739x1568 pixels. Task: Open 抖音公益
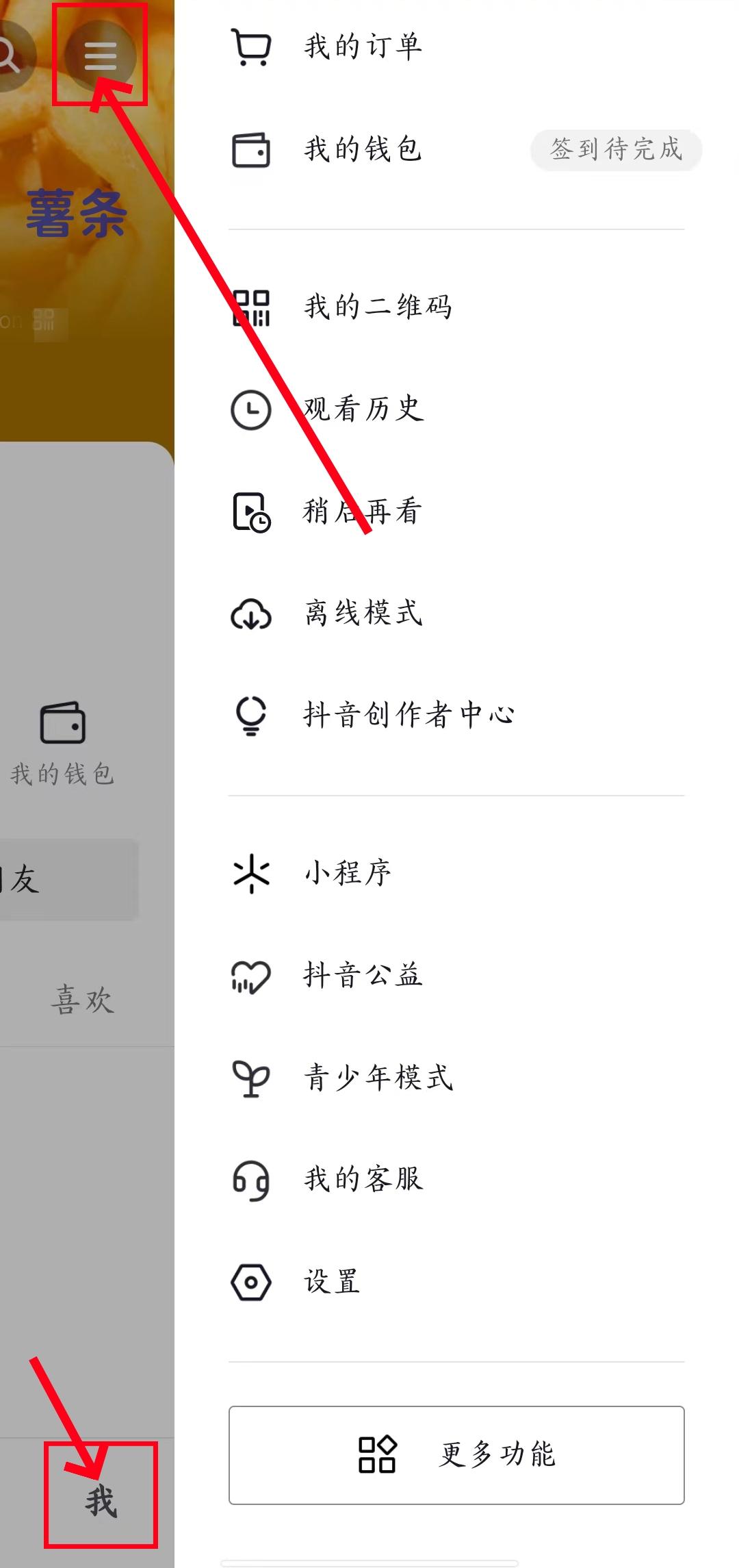[x=363, y=976]
